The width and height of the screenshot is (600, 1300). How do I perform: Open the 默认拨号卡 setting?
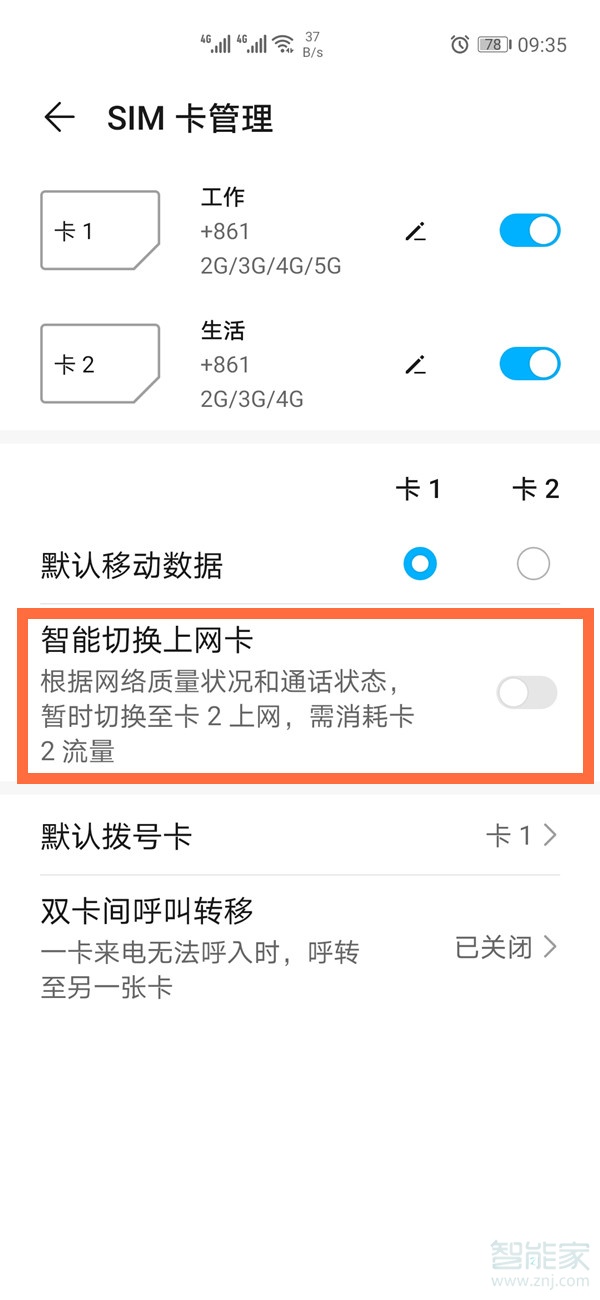[x=300, y=836]
